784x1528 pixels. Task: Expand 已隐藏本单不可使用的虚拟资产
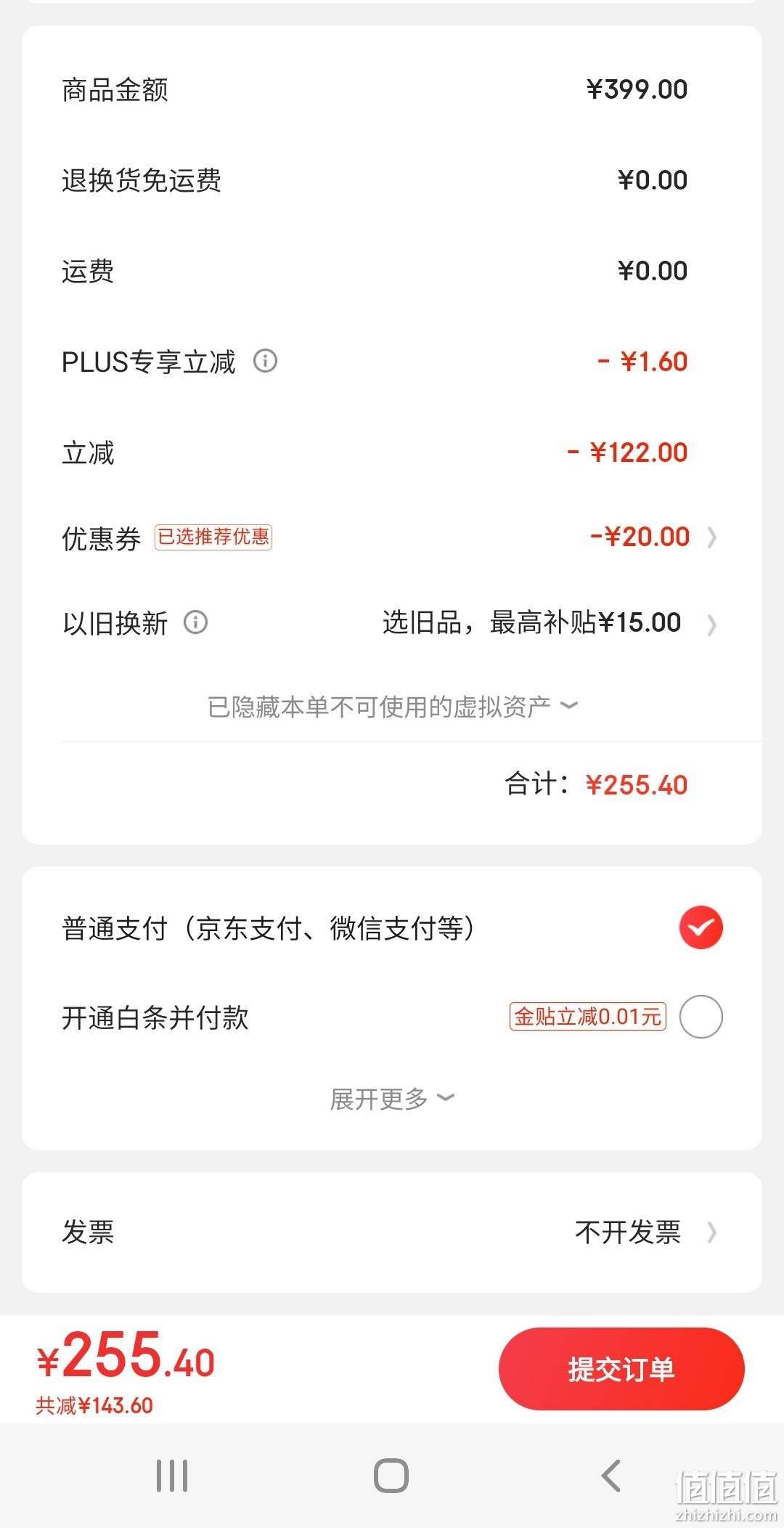[392, 706]
